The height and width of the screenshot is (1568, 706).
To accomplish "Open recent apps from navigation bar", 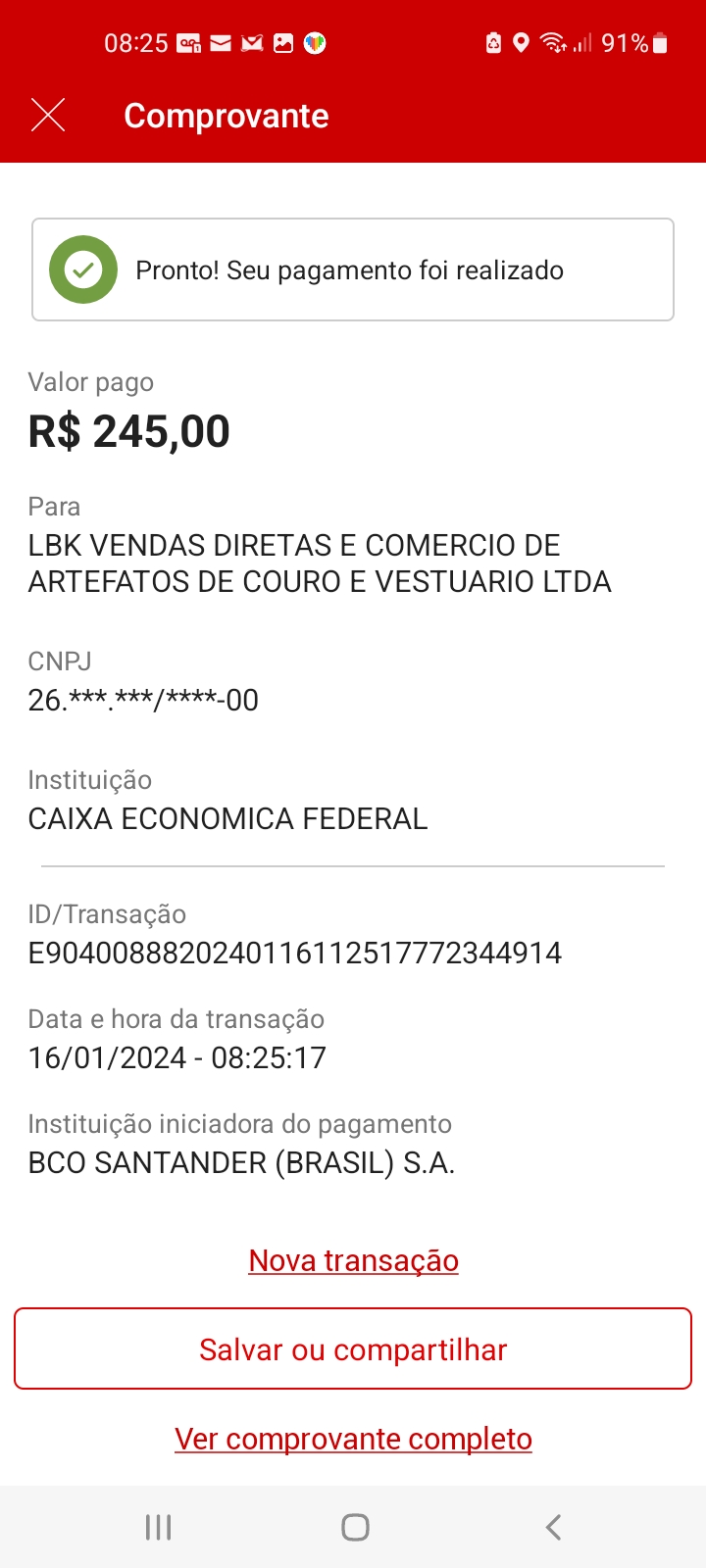I will 158,1527.
